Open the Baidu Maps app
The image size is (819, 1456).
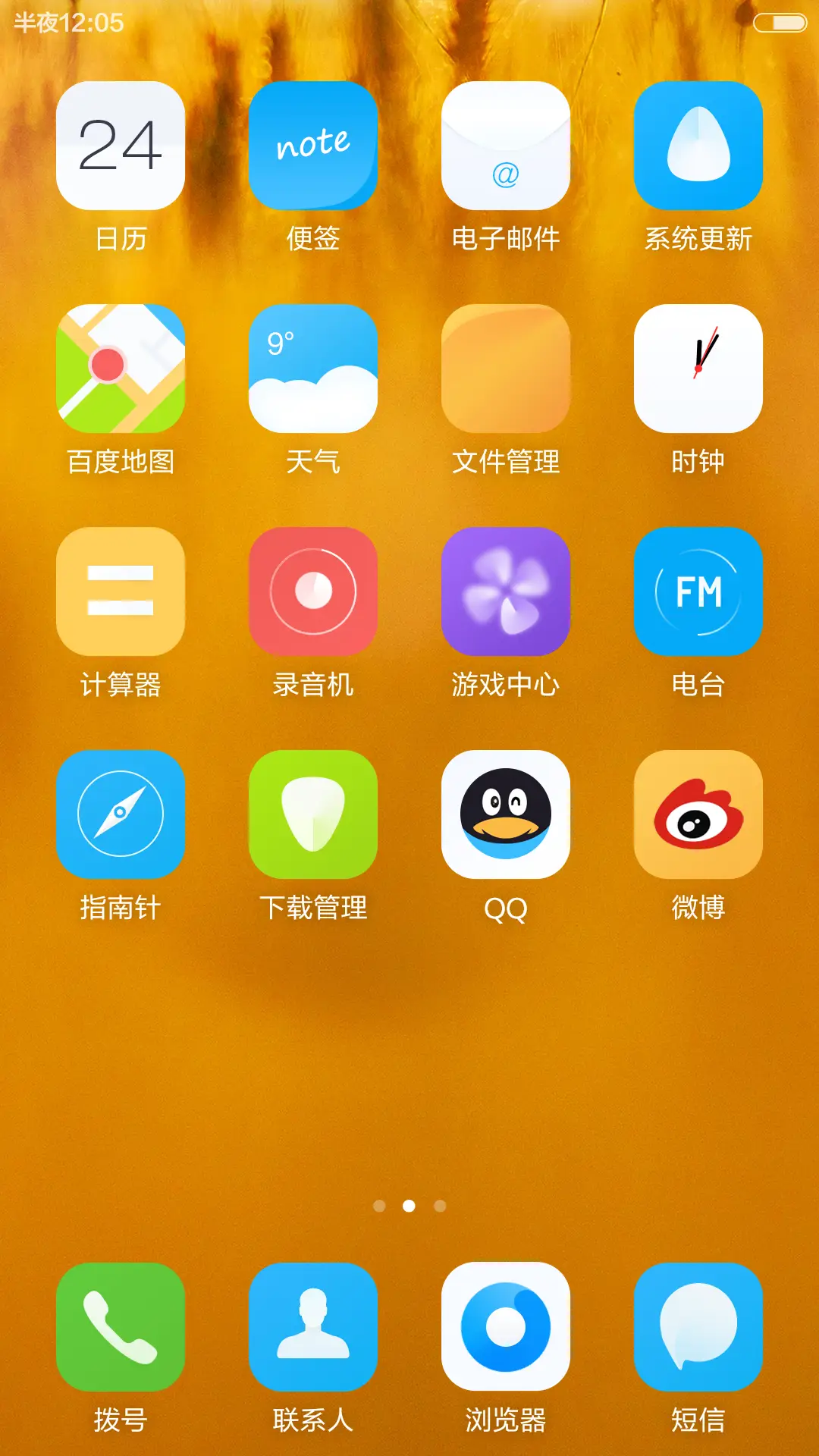tap(121, 369)
